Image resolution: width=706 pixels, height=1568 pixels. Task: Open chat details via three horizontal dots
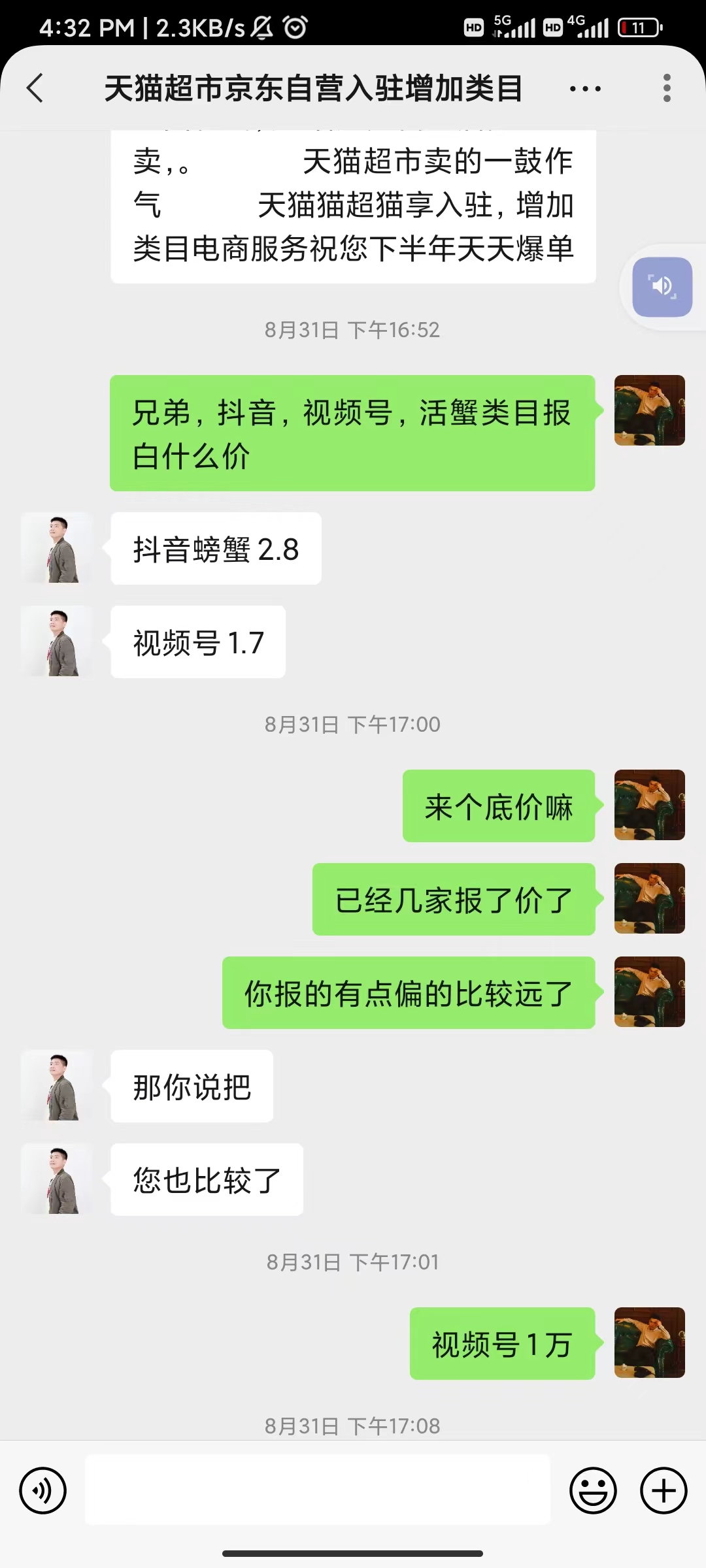[x=585, y=88]
